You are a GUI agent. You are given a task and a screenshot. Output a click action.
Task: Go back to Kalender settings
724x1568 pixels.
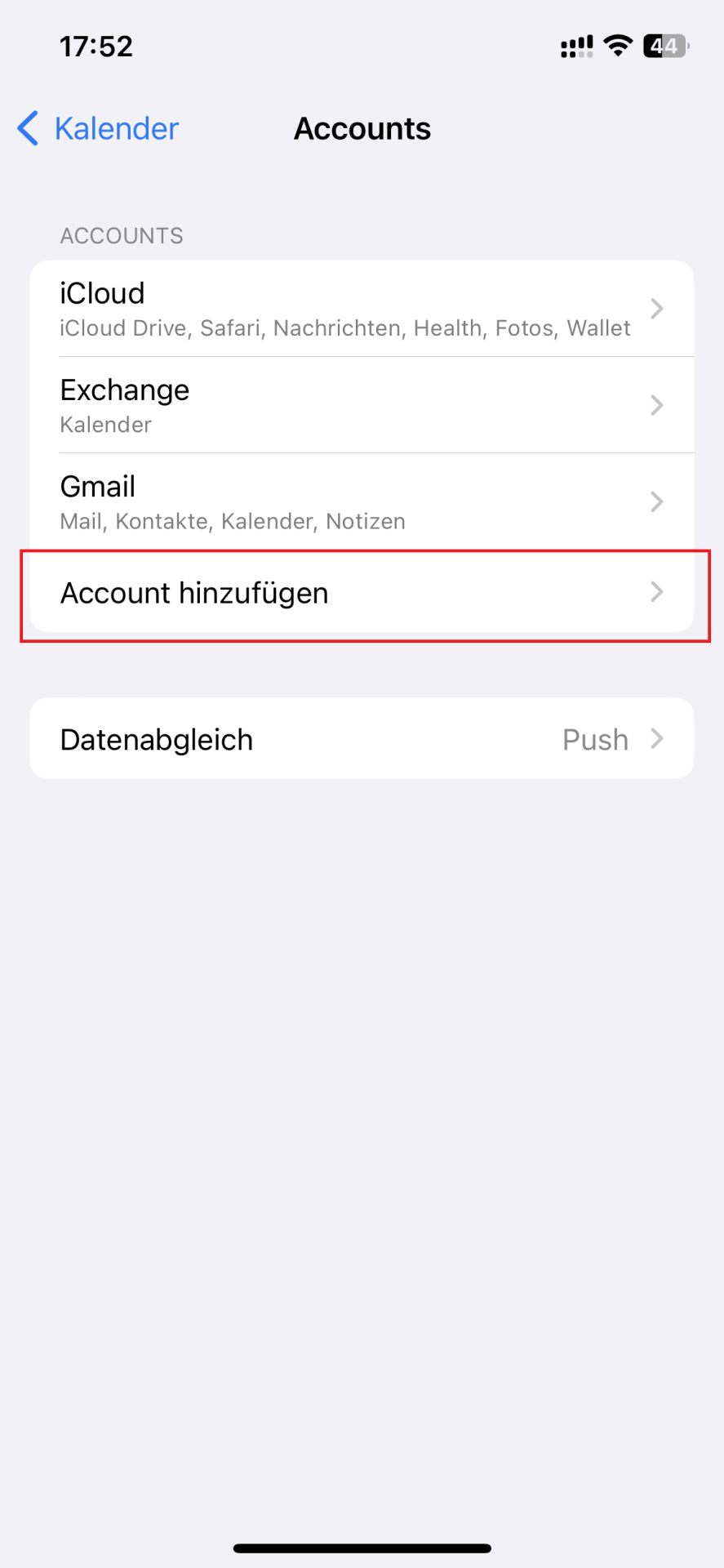pyautogui.click(x=98, y=129)
